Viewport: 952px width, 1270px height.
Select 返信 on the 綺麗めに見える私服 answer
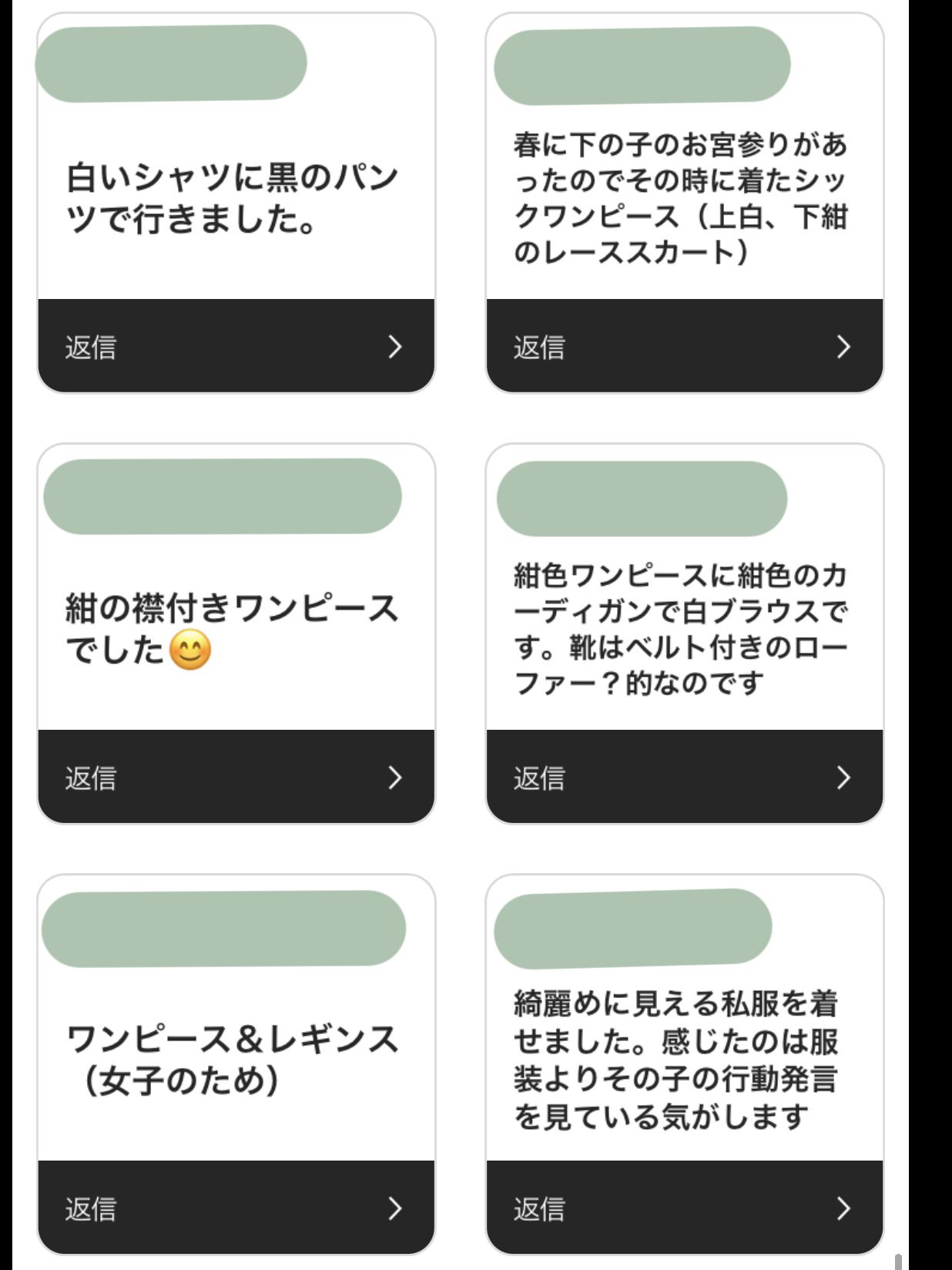(x=684, y=1208)
